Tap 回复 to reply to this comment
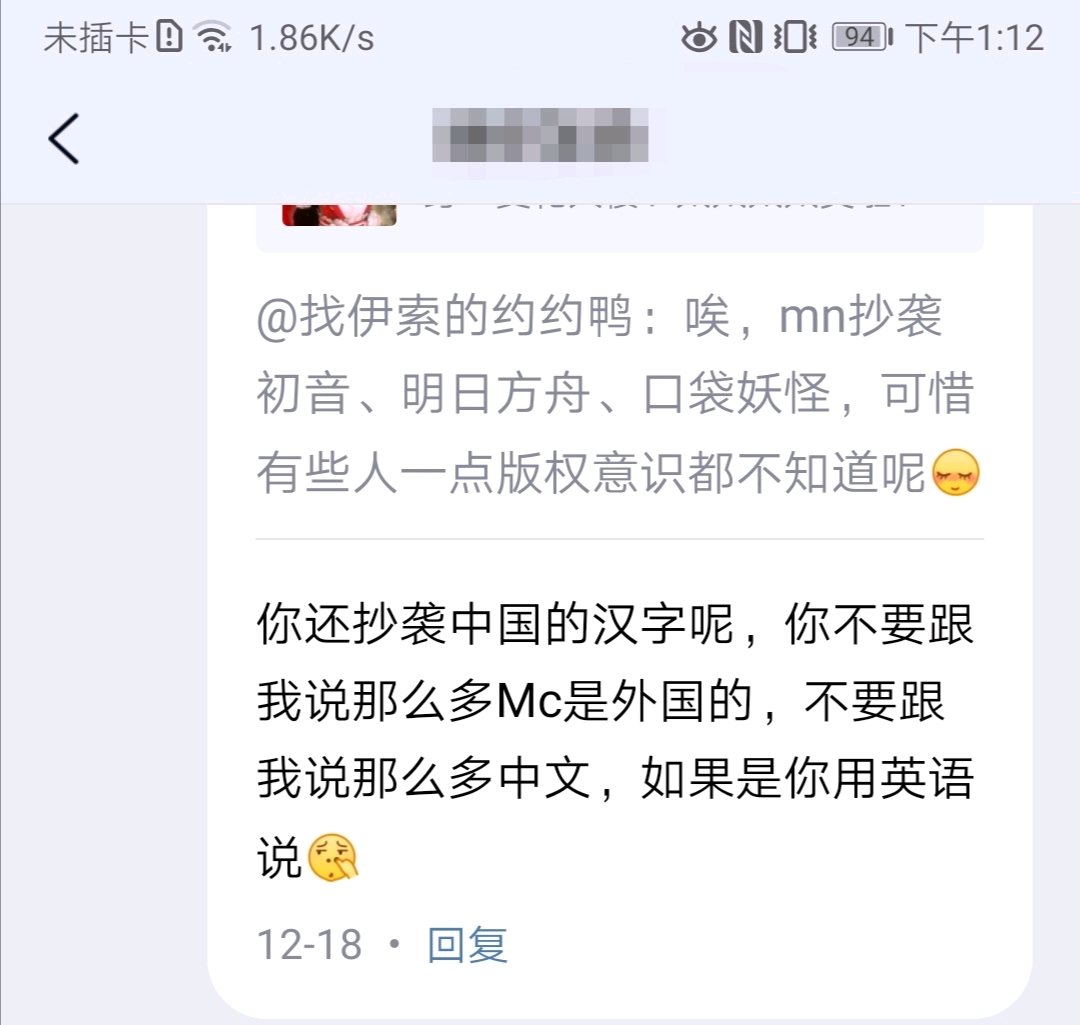 coord(467,944)
